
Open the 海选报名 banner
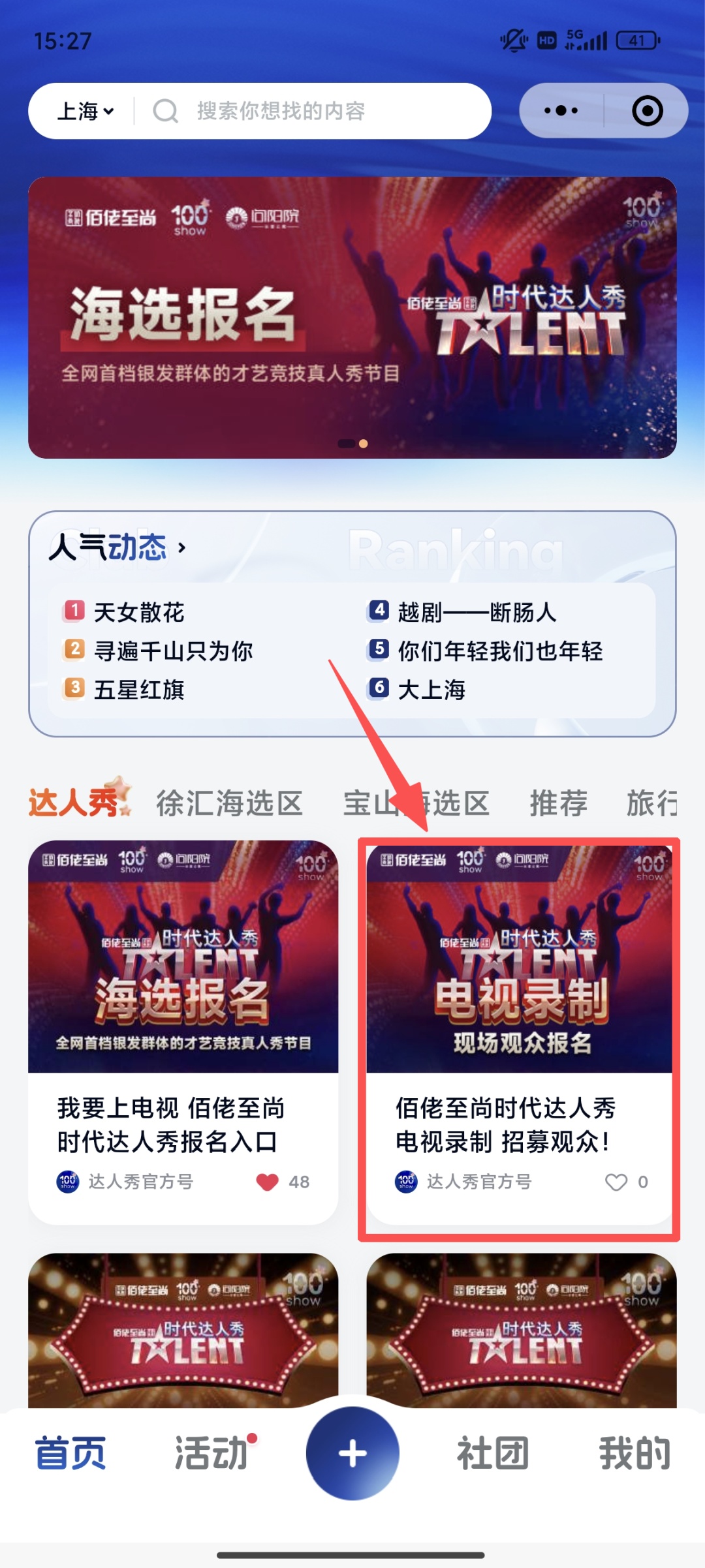point(352,318)
